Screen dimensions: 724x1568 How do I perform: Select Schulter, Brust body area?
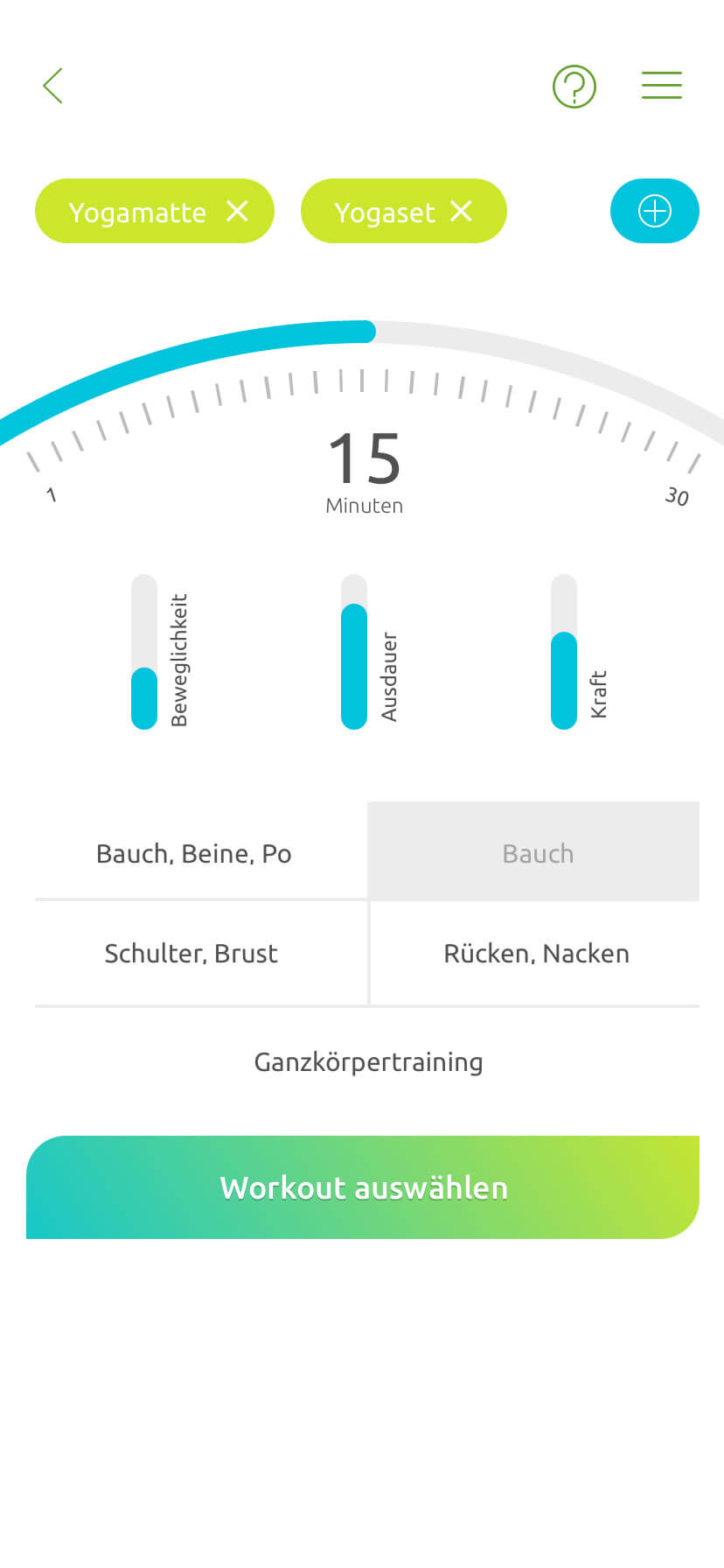[x=191, y=953]
